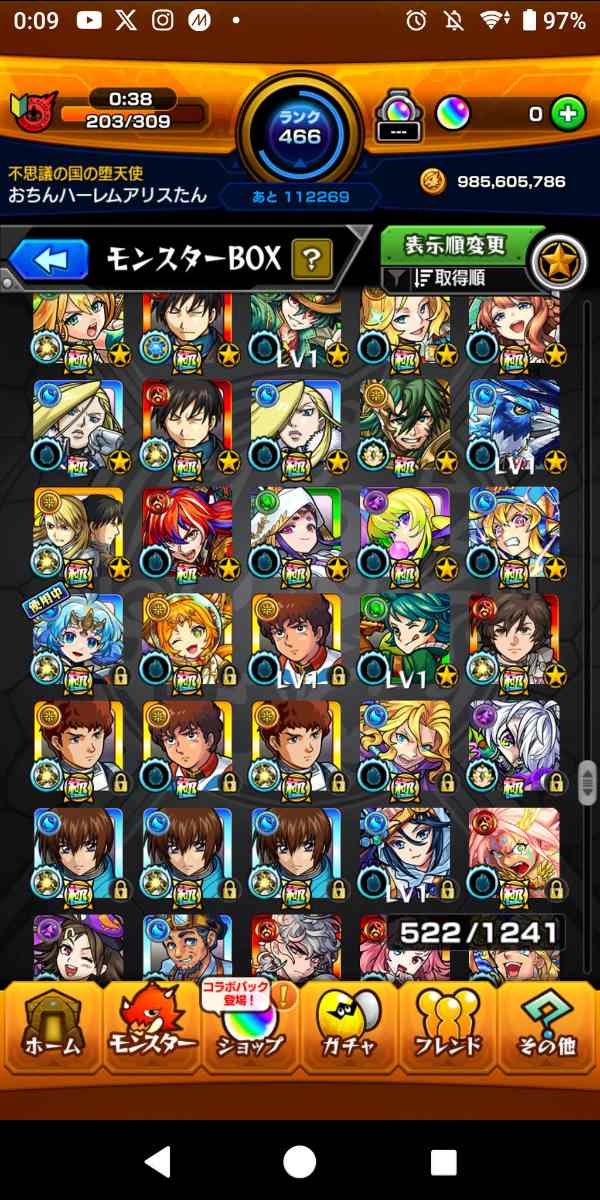The image size is (600, 1200).
Task: Tap the Android back navigation button
Action: pos(157,1162)
